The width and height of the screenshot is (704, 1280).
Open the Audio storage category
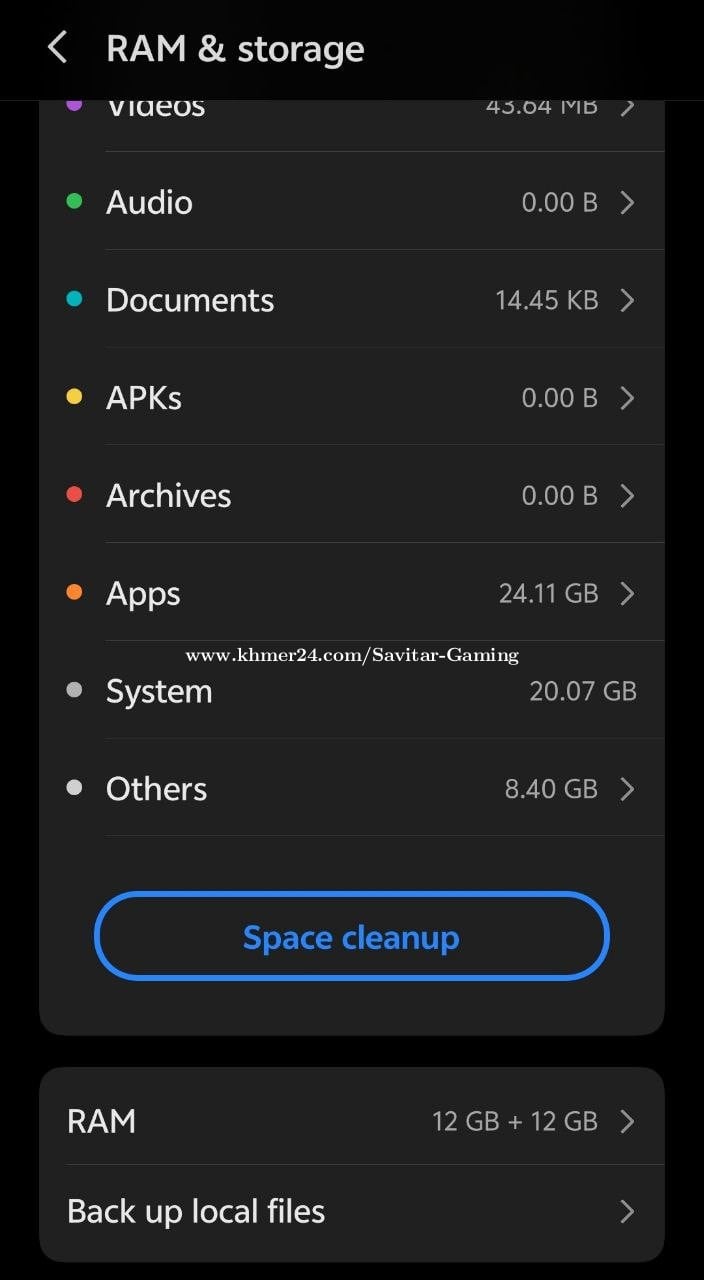click(352, 202)
